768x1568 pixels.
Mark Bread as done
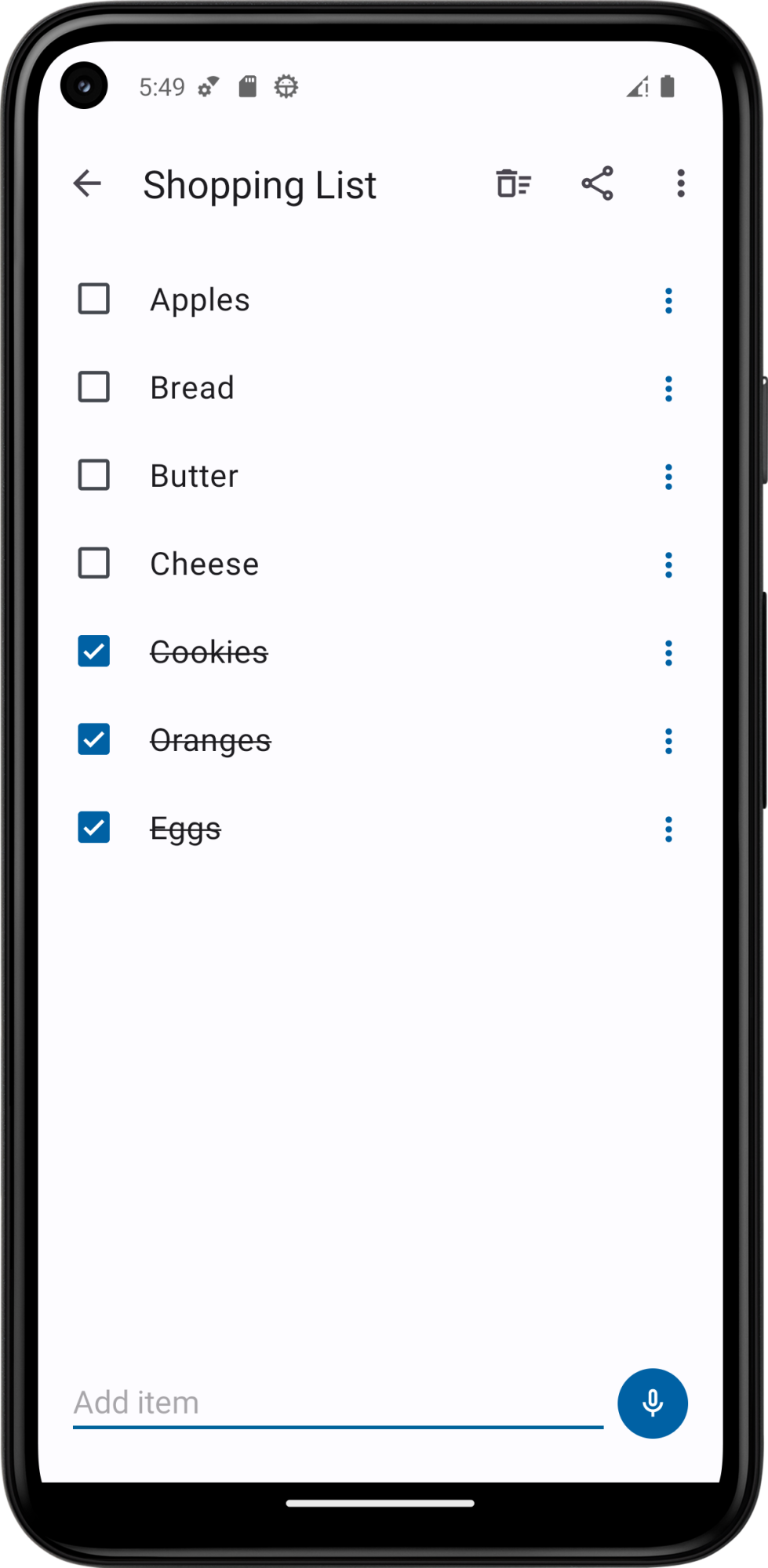tap(94, 387)
